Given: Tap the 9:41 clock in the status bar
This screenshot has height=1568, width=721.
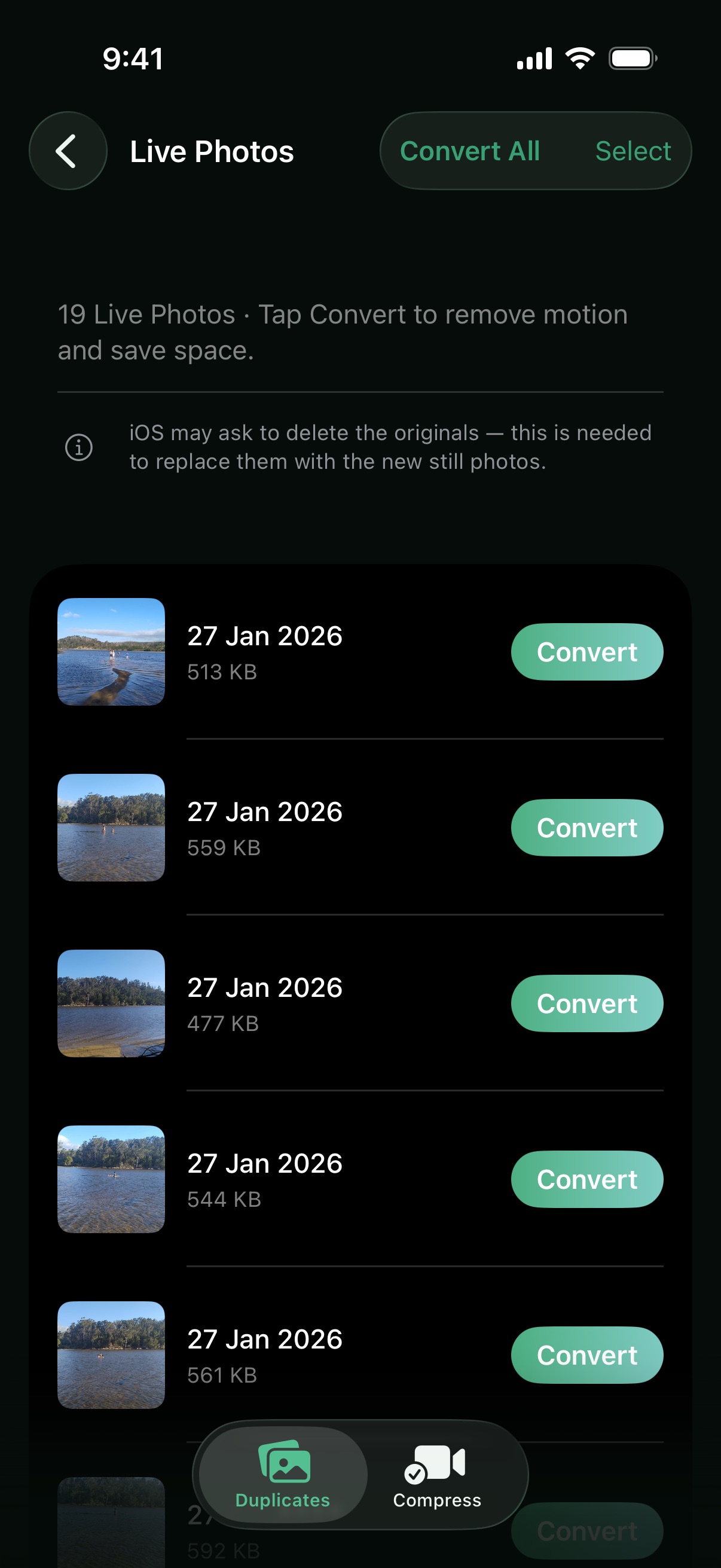Looking at the screenshot, I should [133, 58].
